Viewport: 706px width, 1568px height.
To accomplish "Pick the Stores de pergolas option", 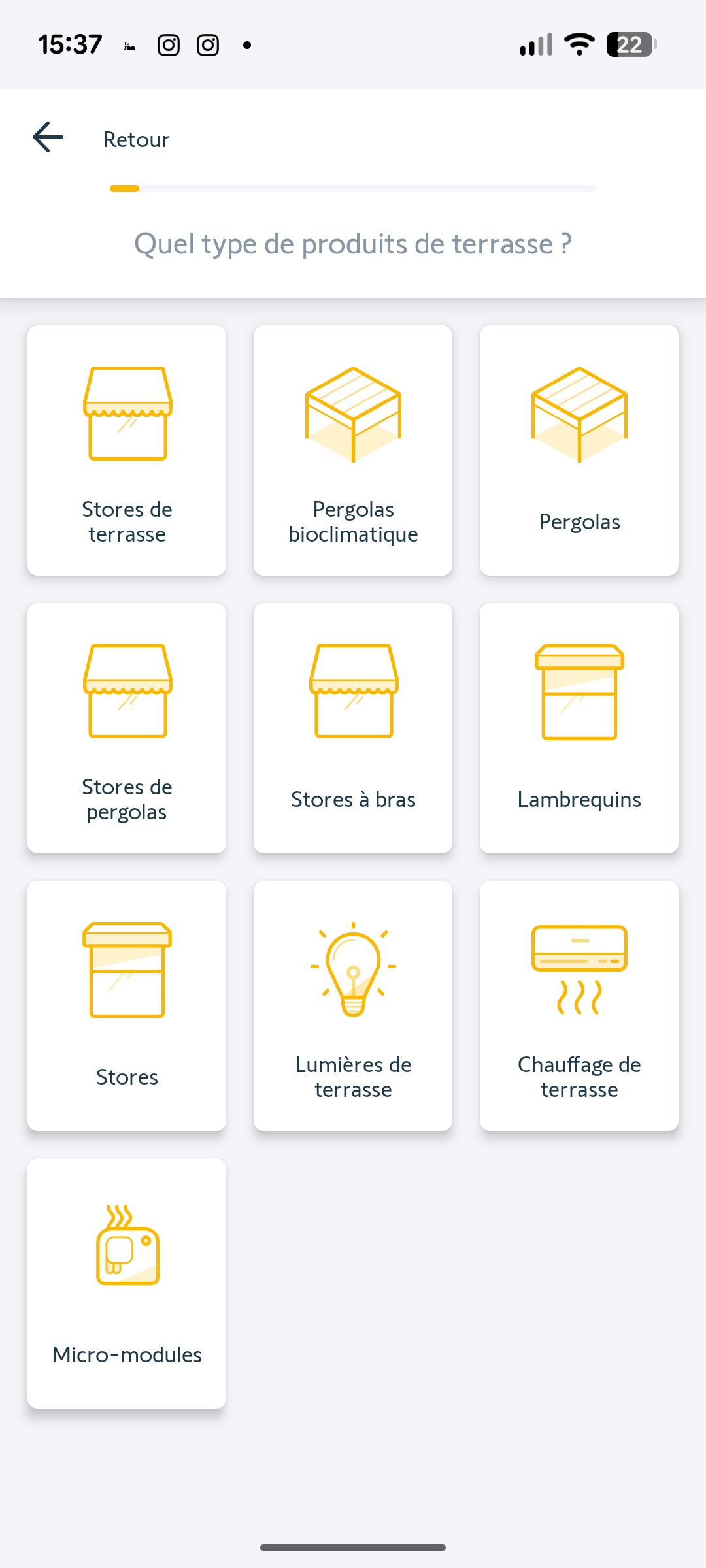I will tap(127, 728).
